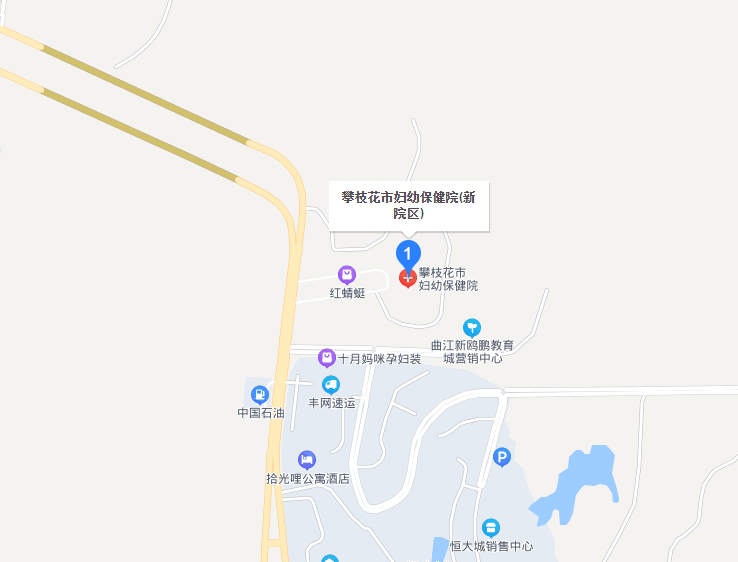Open the 中国石油 gas station marker

pyautogui.click(x=260, y=395)
